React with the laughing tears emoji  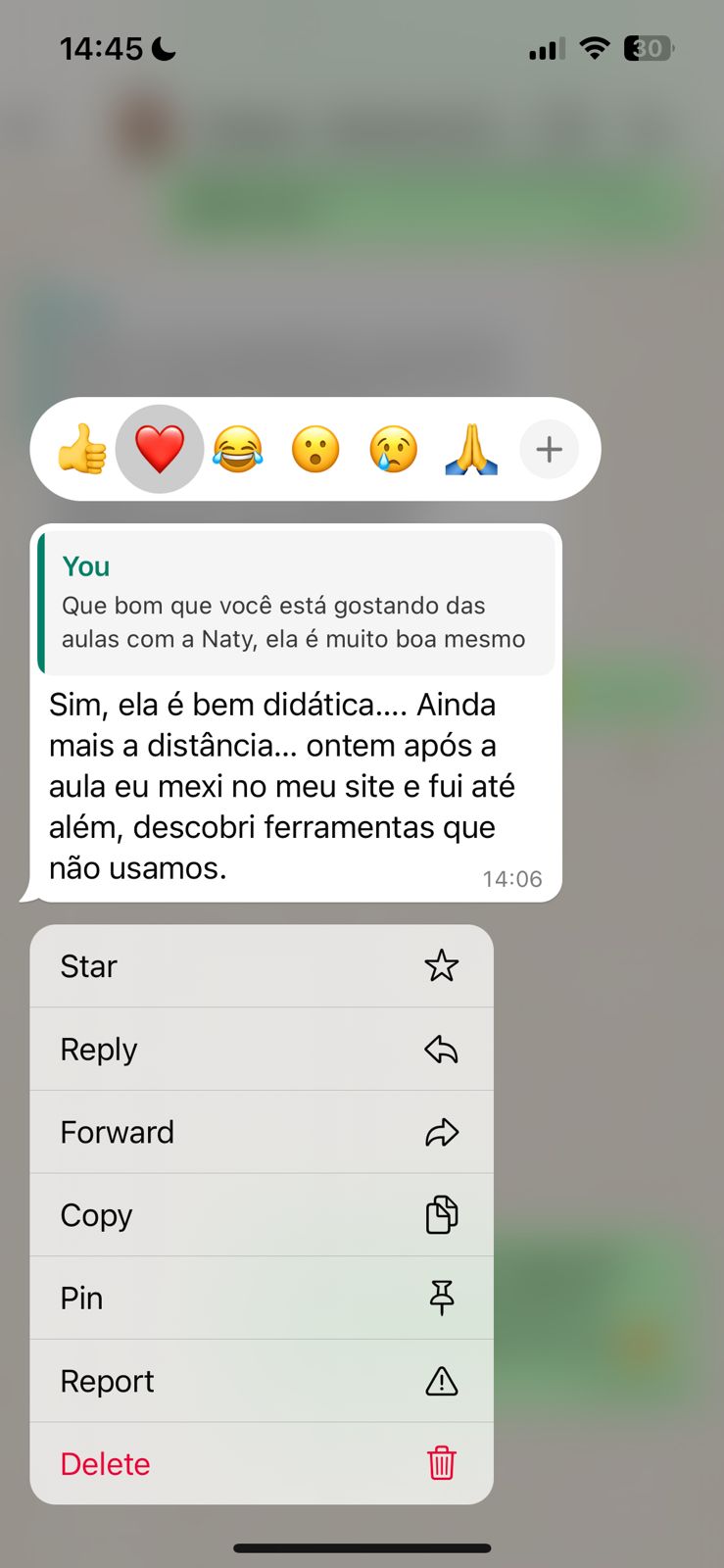[238, 450]
